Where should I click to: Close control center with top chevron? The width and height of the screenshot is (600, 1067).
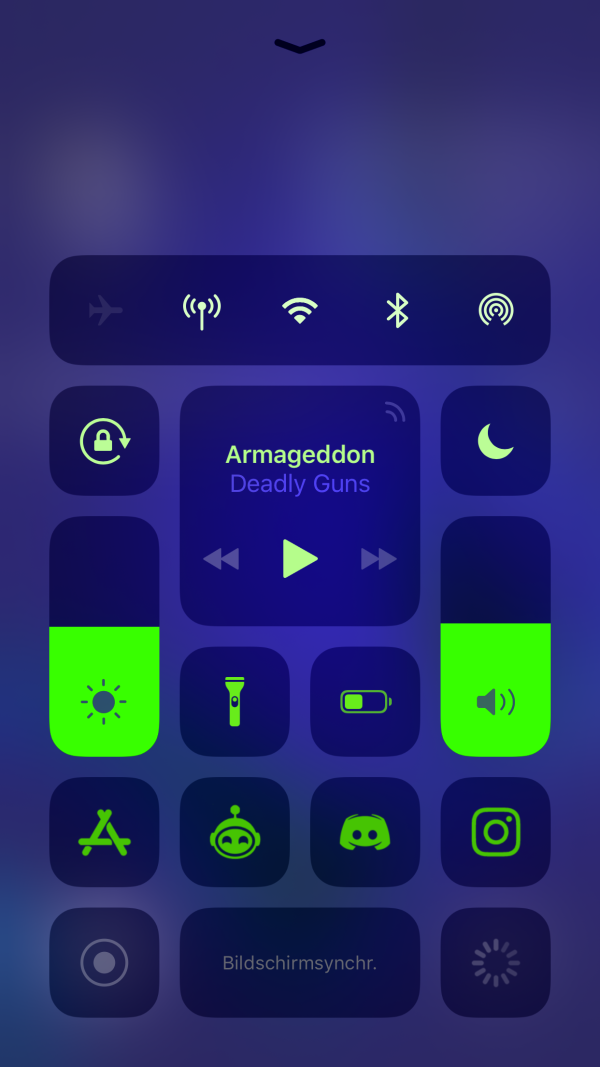[x=300, y=46]
